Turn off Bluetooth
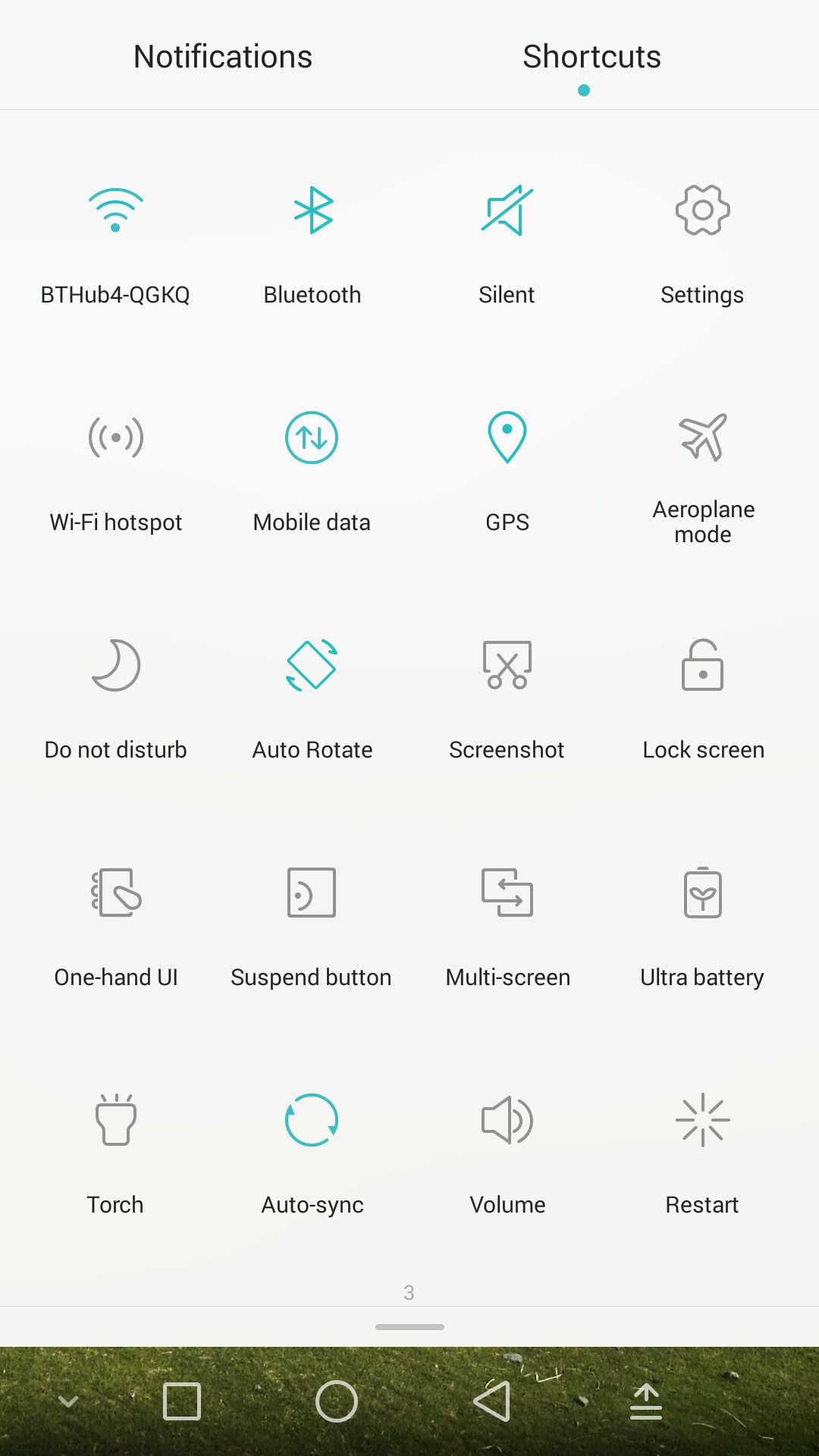 tap(312, 211)
